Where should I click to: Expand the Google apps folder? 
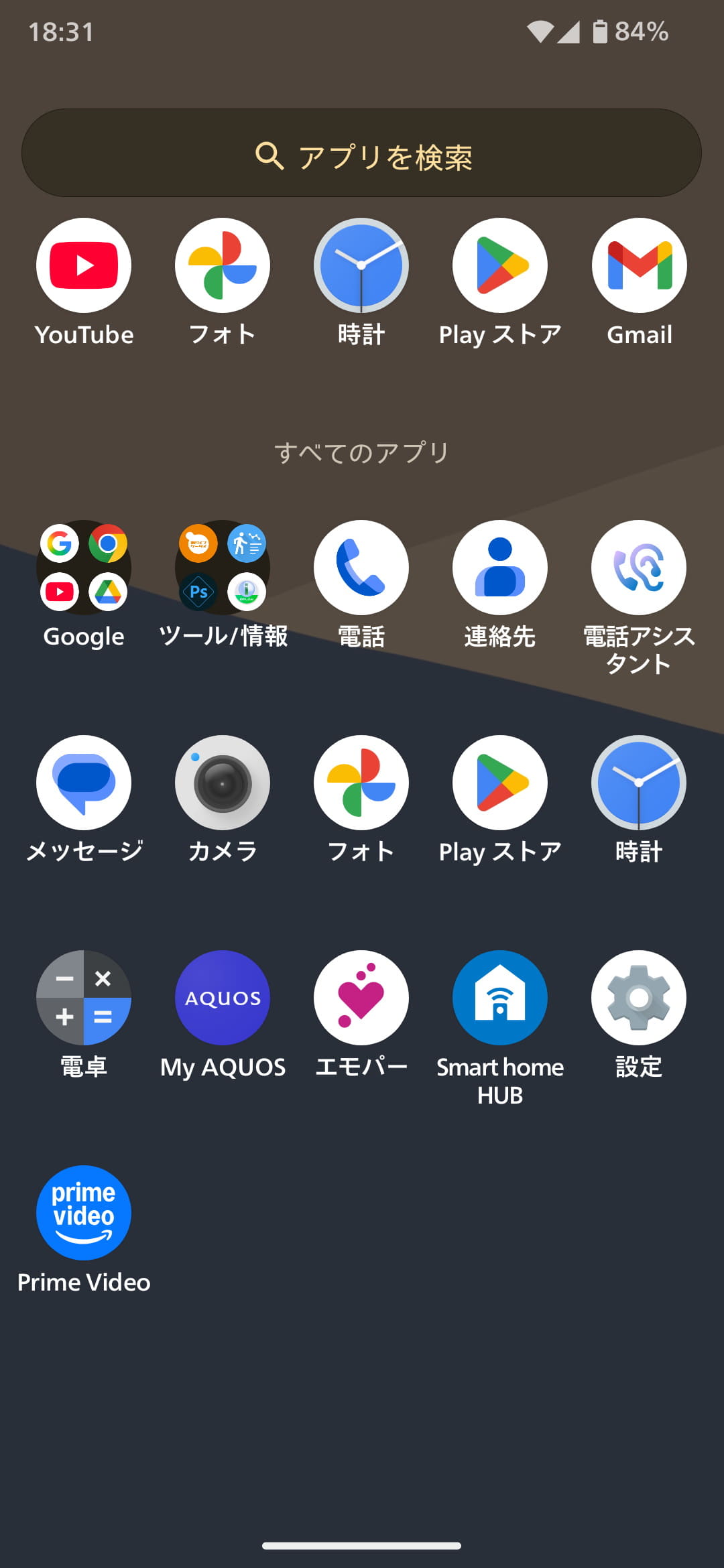[83, 566]
